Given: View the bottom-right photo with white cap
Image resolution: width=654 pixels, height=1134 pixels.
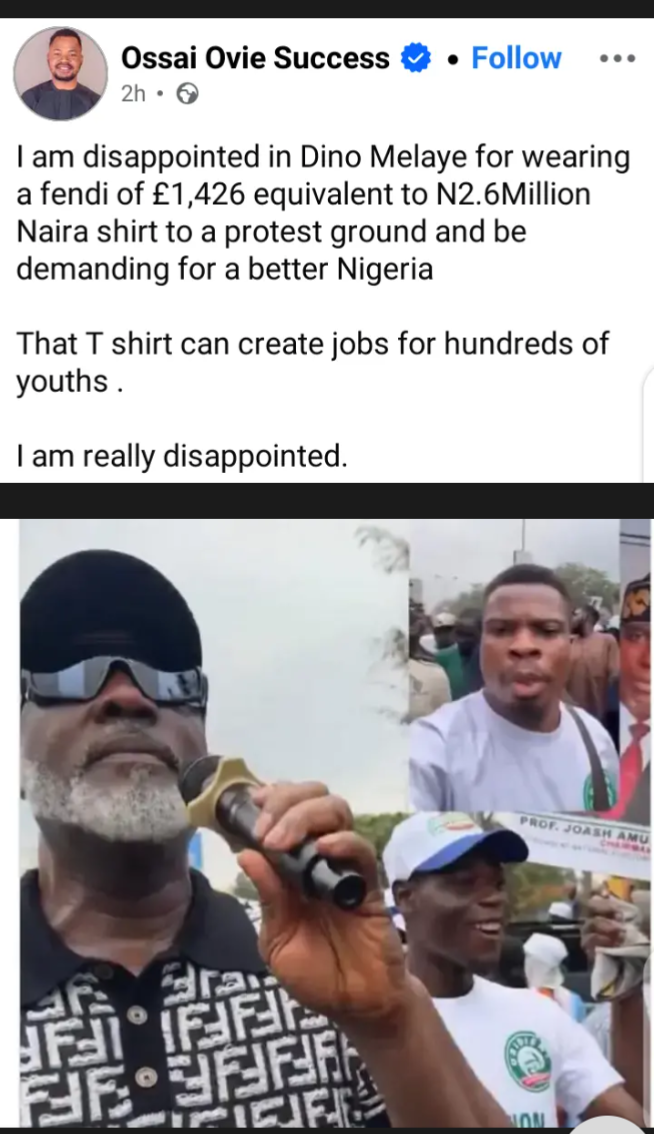Looking at the screenshot, I should tap(515, 970).
